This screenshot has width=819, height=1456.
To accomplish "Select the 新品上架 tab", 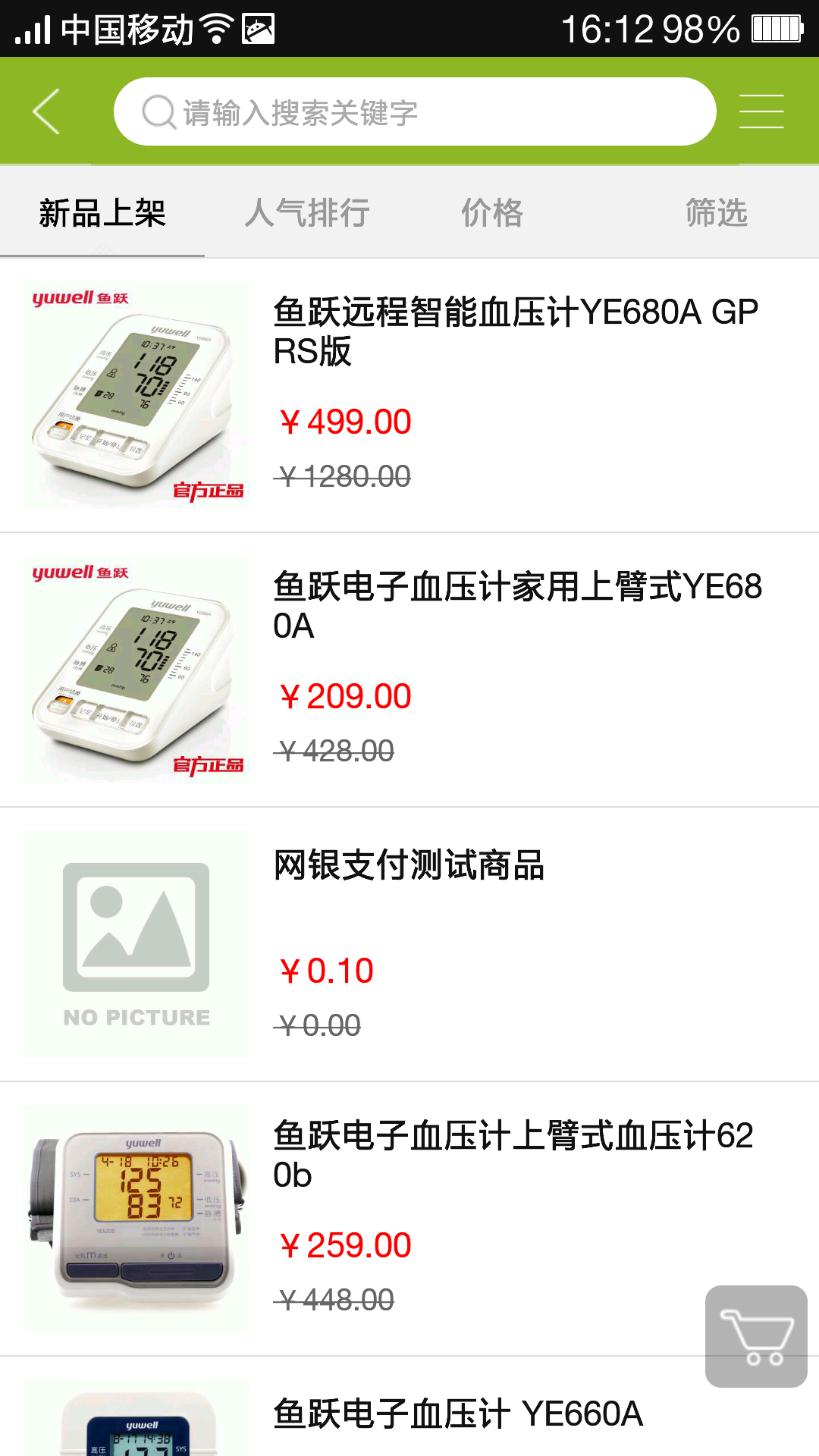I will [x=102, y=213].
